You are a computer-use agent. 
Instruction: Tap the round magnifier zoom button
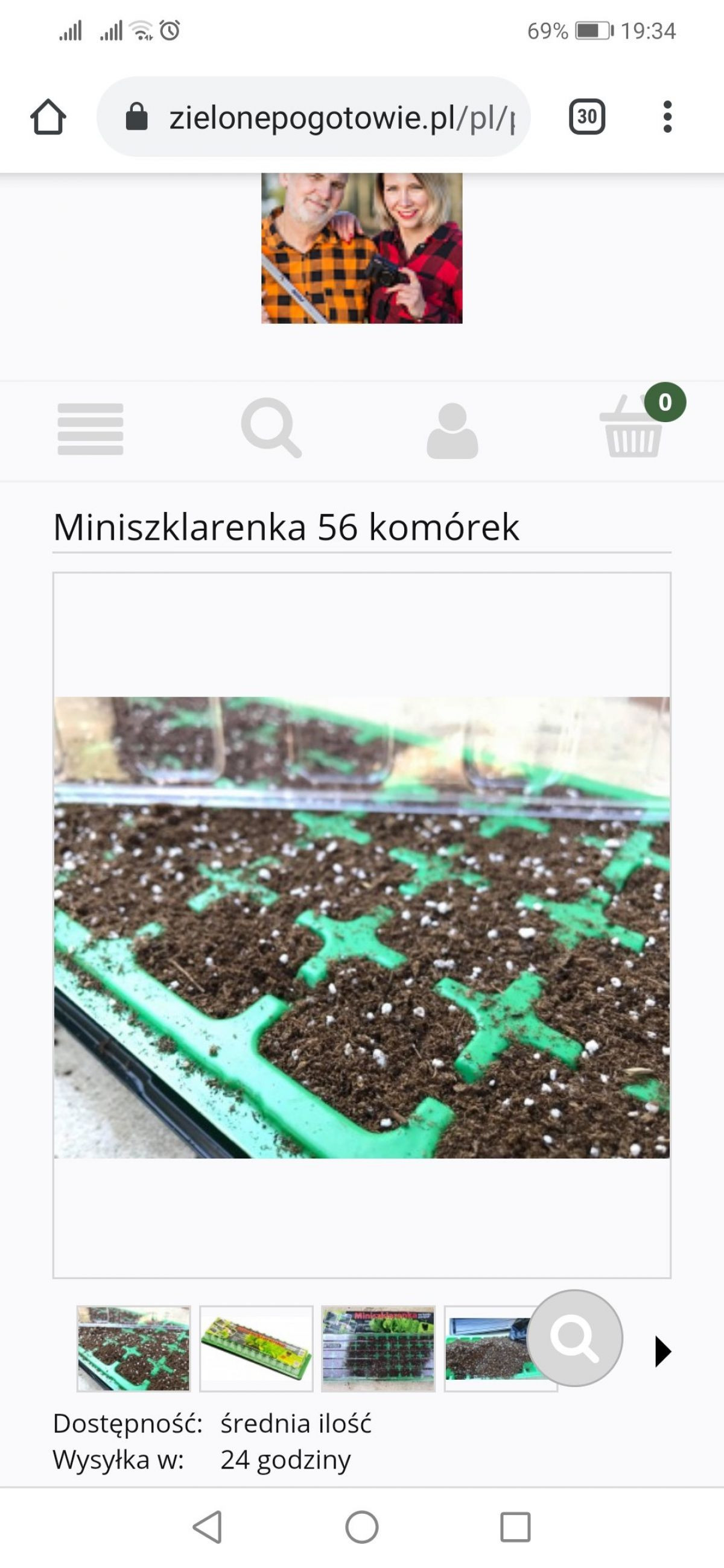(574, 1338)
